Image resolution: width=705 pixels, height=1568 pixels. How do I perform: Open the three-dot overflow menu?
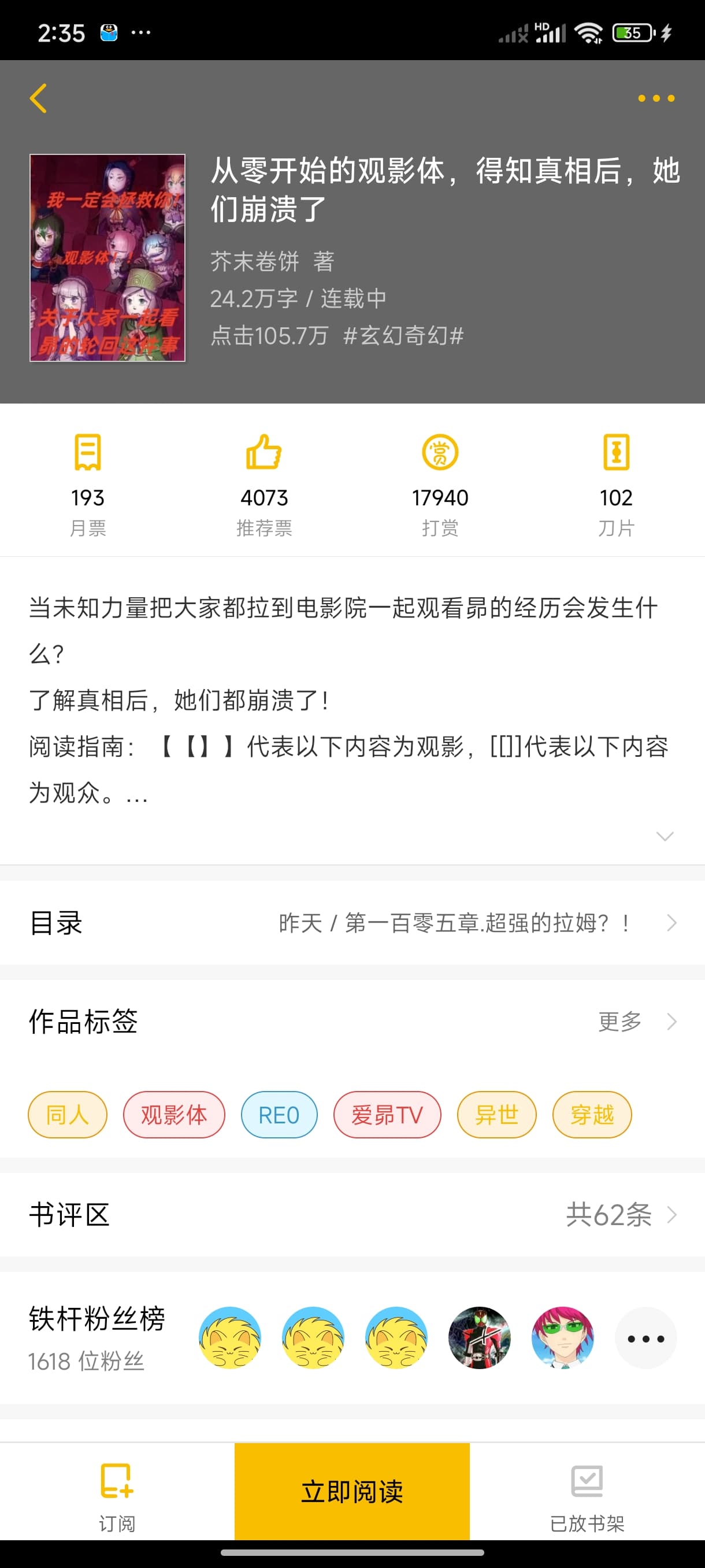(656, 98)
